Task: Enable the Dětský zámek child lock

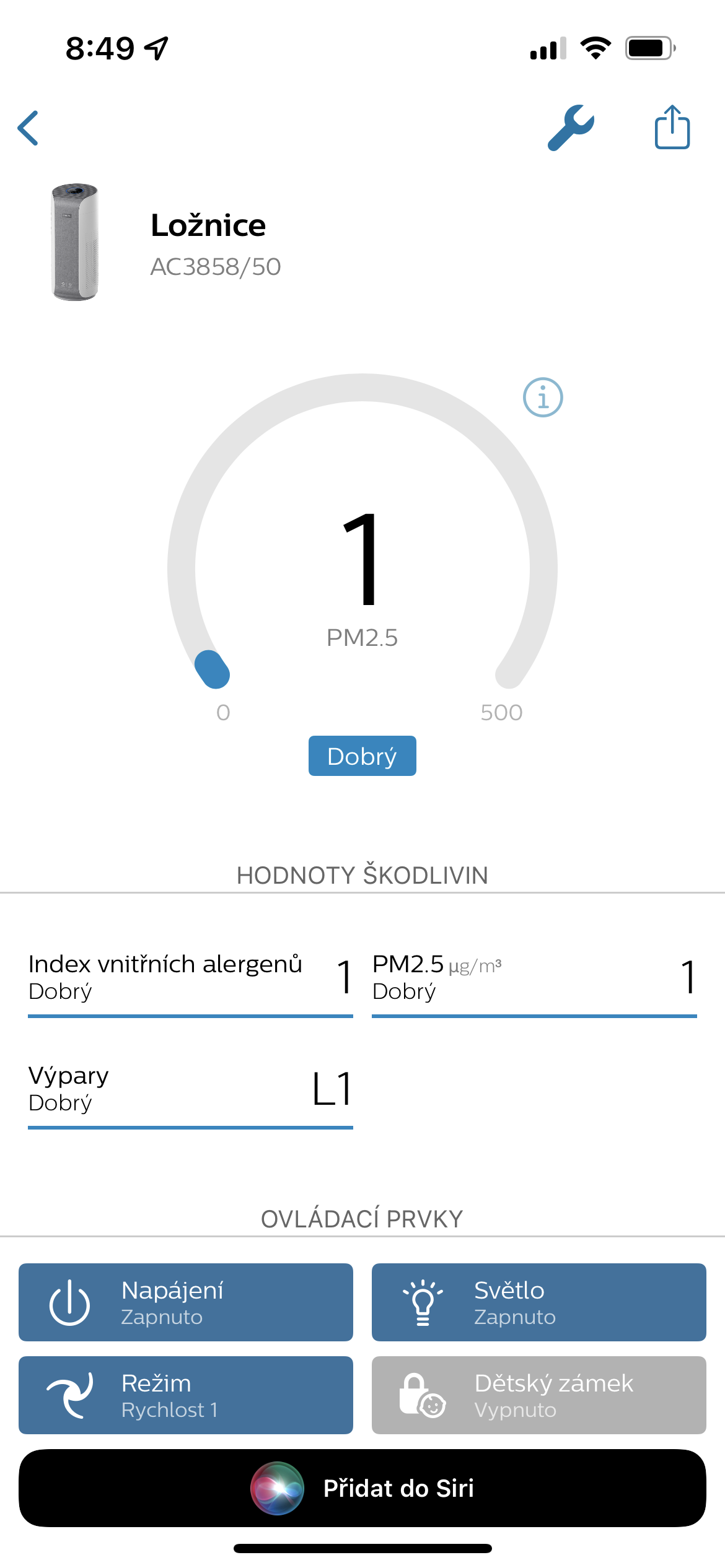Action: coord(538,1395)
